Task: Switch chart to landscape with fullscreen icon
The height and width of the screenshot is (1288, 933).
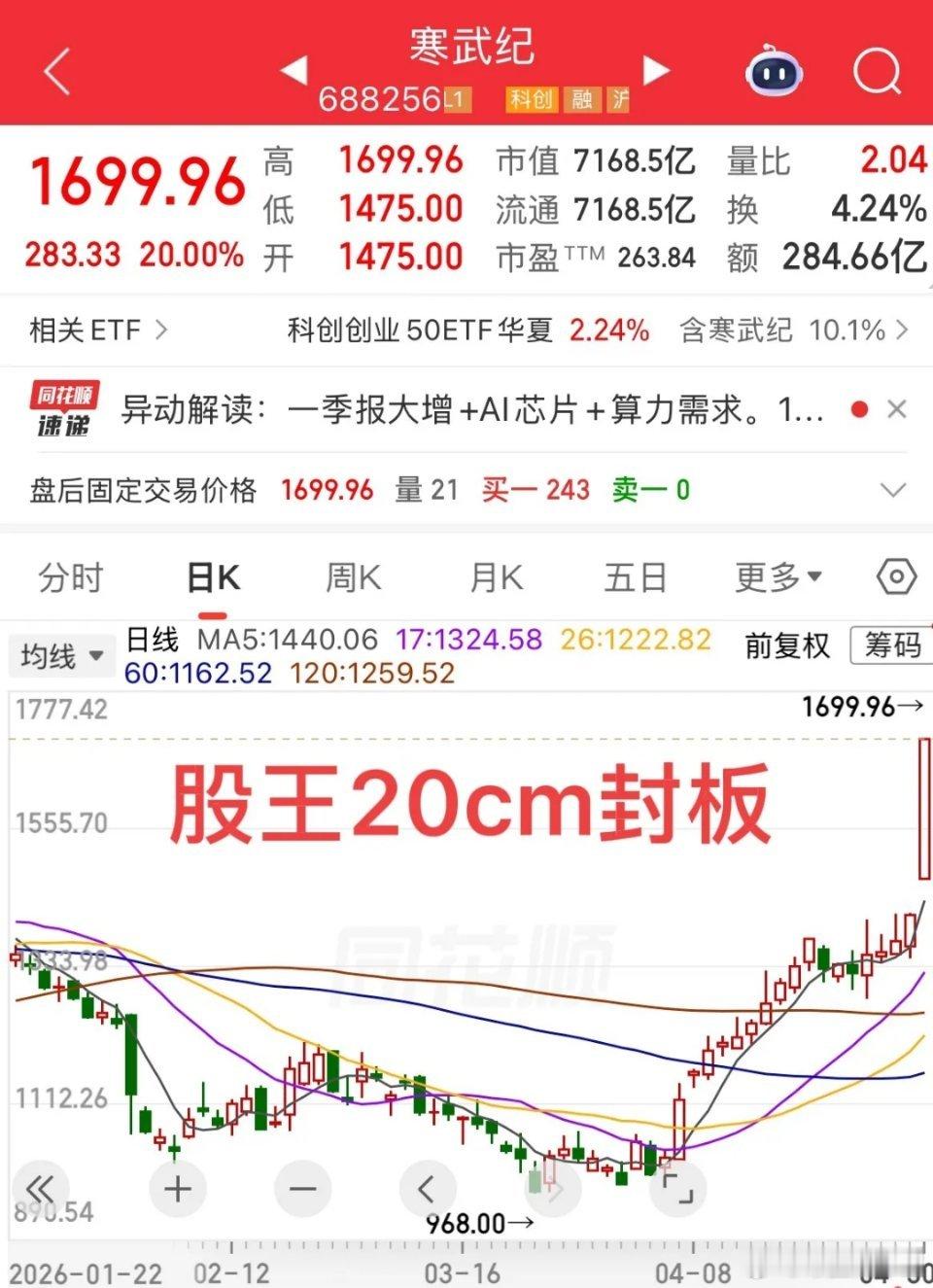Action: pyautogui.click(x=679, y=1188)
